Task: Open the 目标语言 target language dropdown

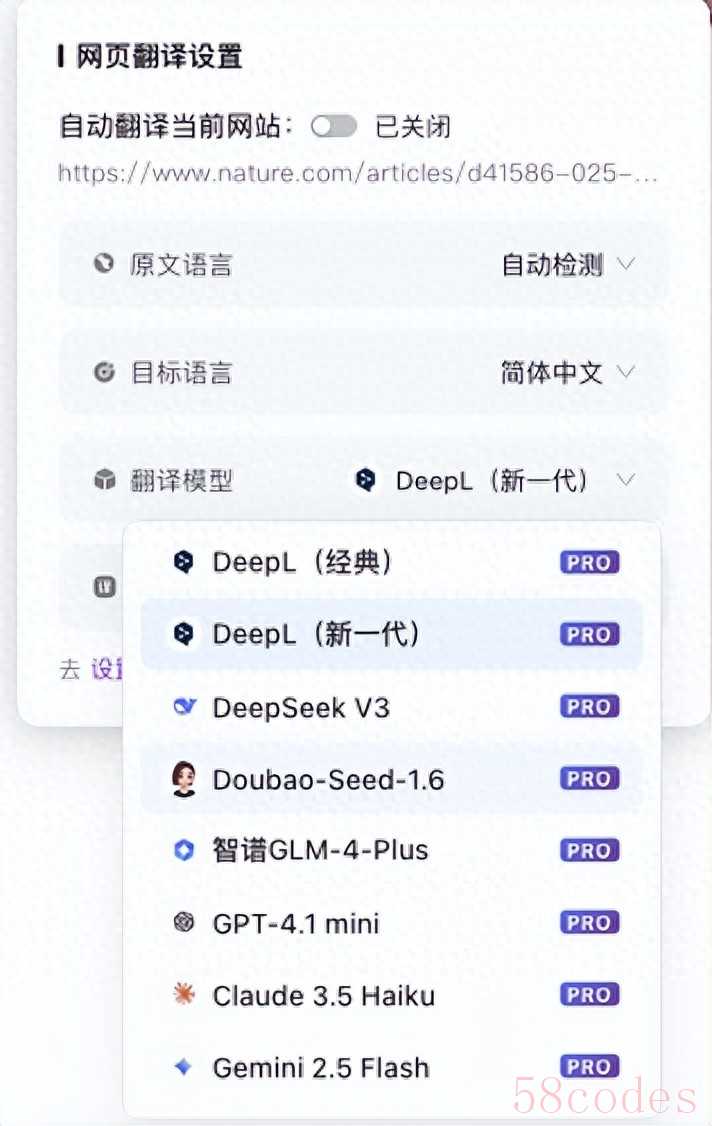Action: (567, 373)
